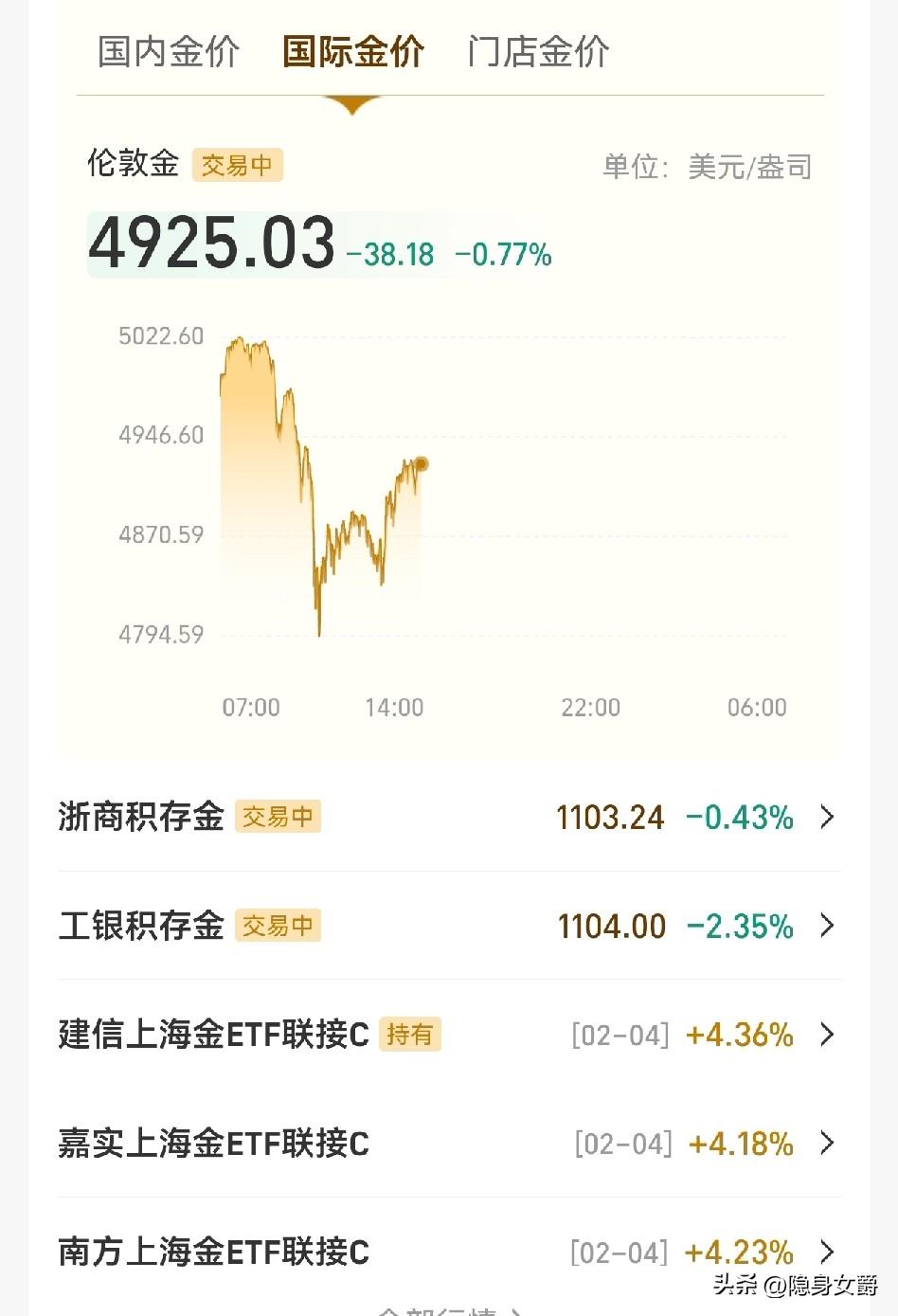Viewport: 898px width, 1316px height.
Task: Expand 建信上海金ETF联接C details
Action: pyautogui.click(x=828, y=1036)
